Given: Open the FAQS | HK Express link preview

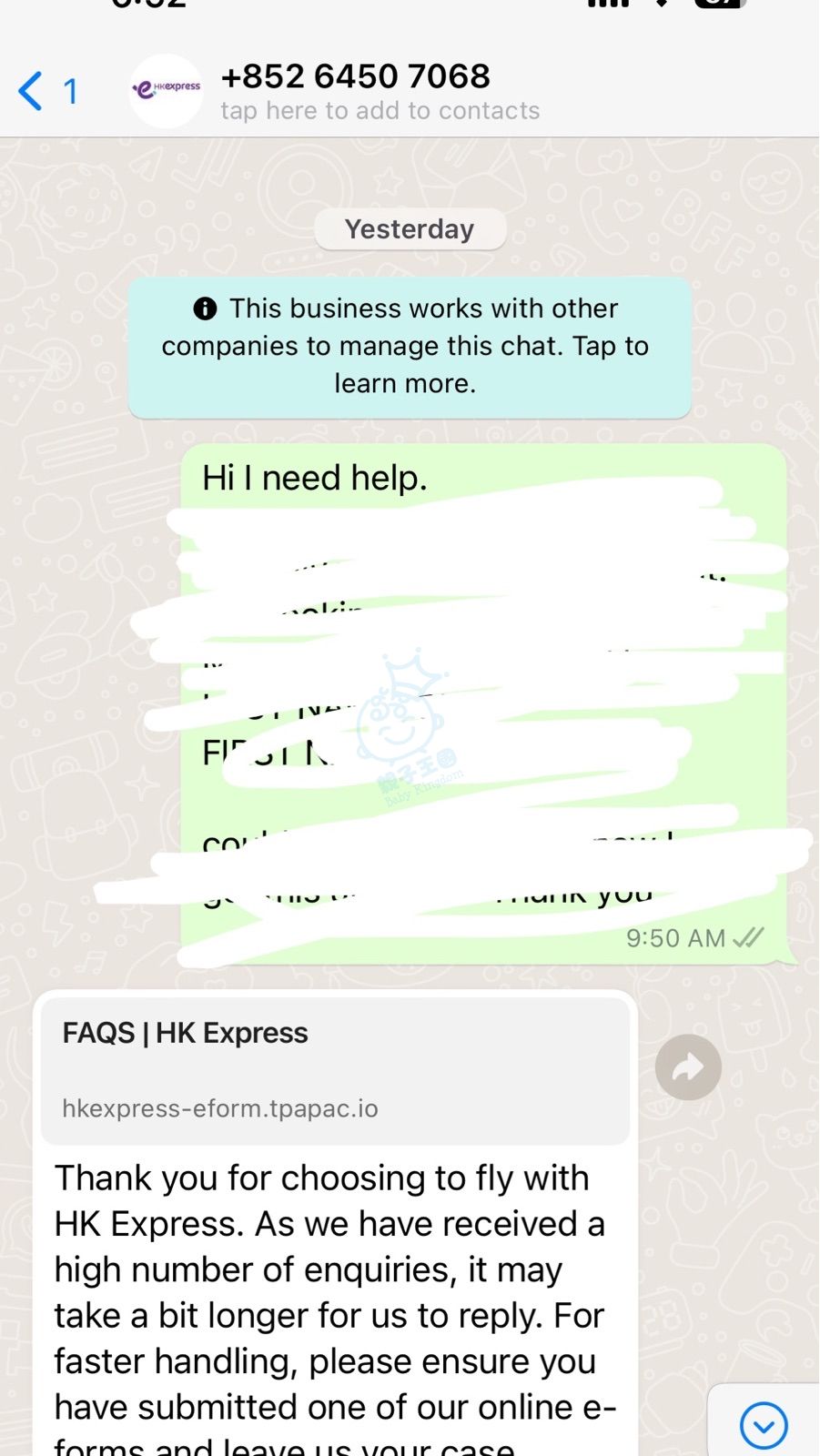Looking at the screenshot, I should (335, 1069).
